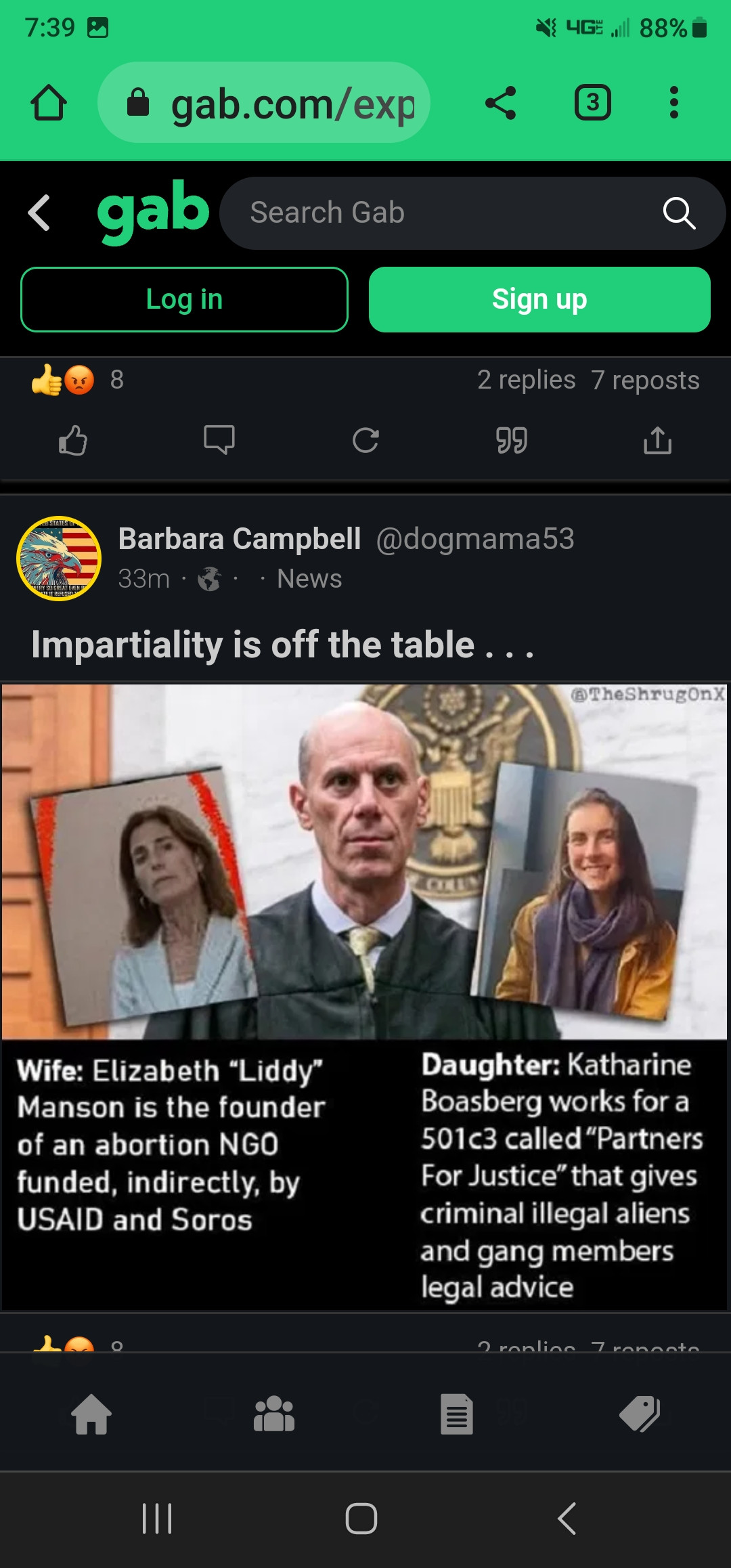Open the browser tab switcher
The width and height of the screenshot is (731, 1568).
point(593,103)
